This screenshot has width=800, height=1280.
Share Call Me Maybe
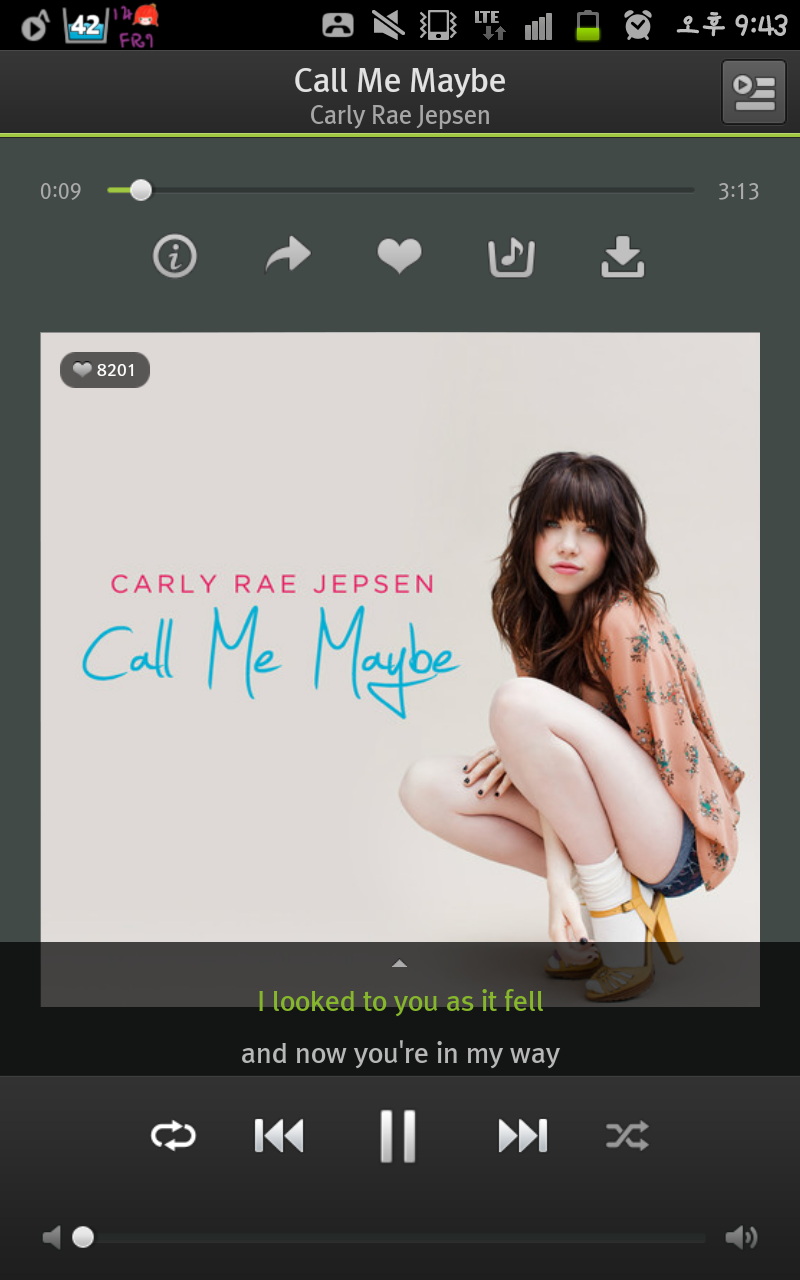click(288, 256)
